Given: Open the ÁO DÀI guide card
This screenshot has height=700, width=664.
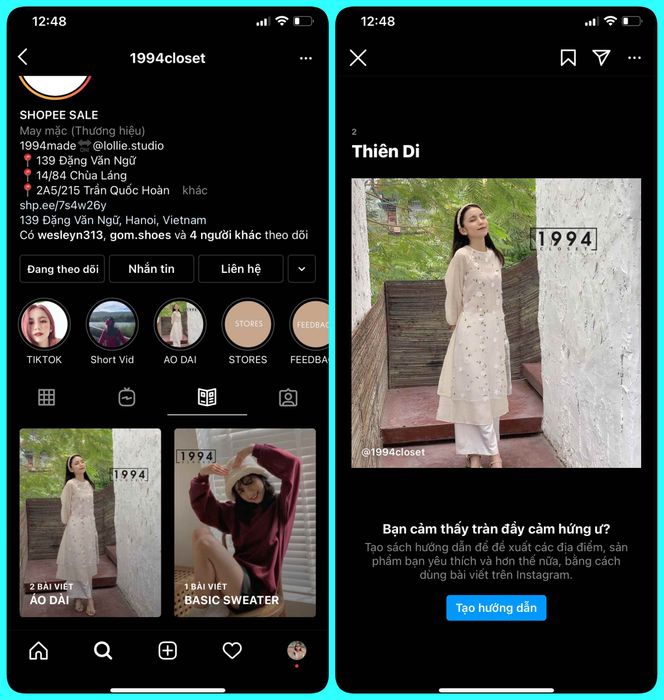Looking at the screenshot, I should click(x=90, y=522).
